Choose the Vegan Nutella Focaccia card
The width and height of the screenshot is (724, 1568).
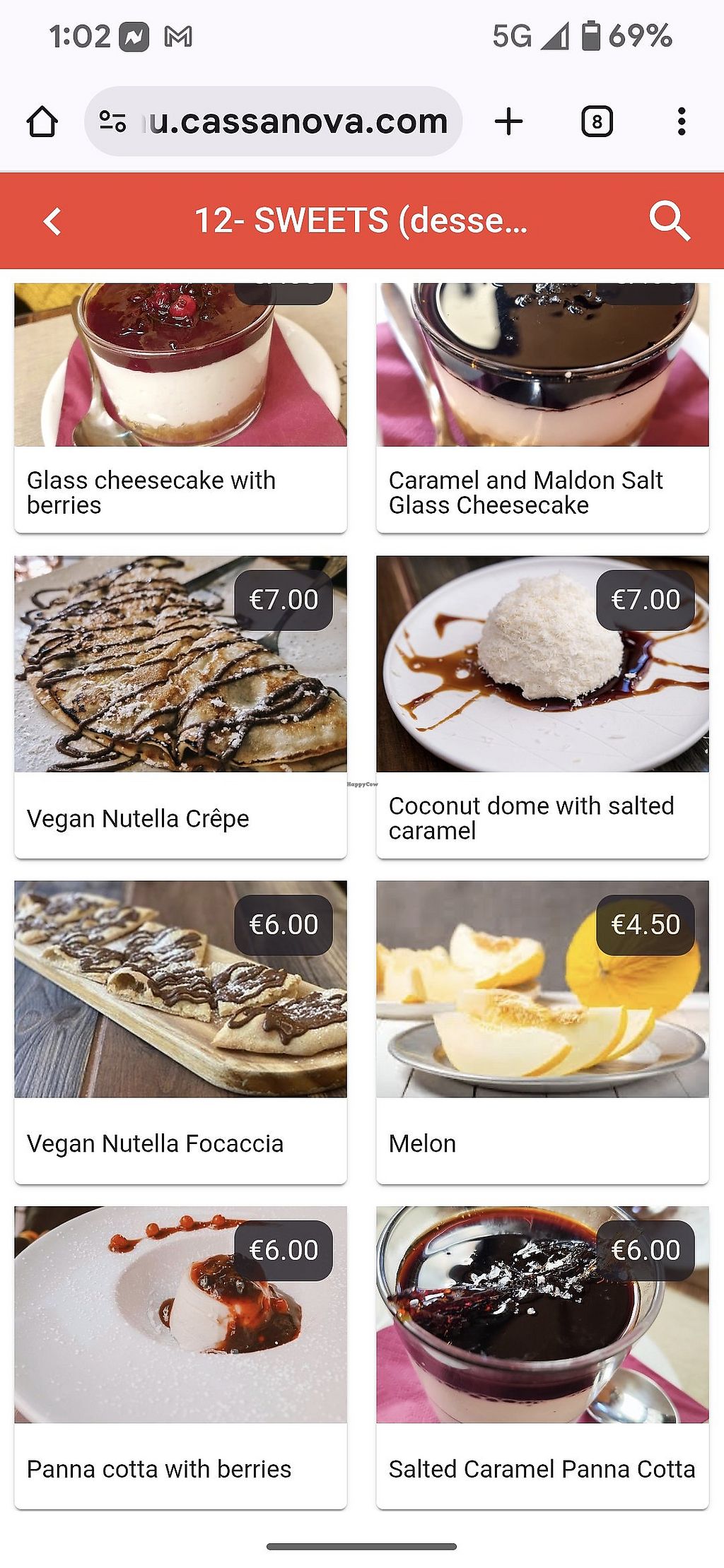coord(180,1032)
